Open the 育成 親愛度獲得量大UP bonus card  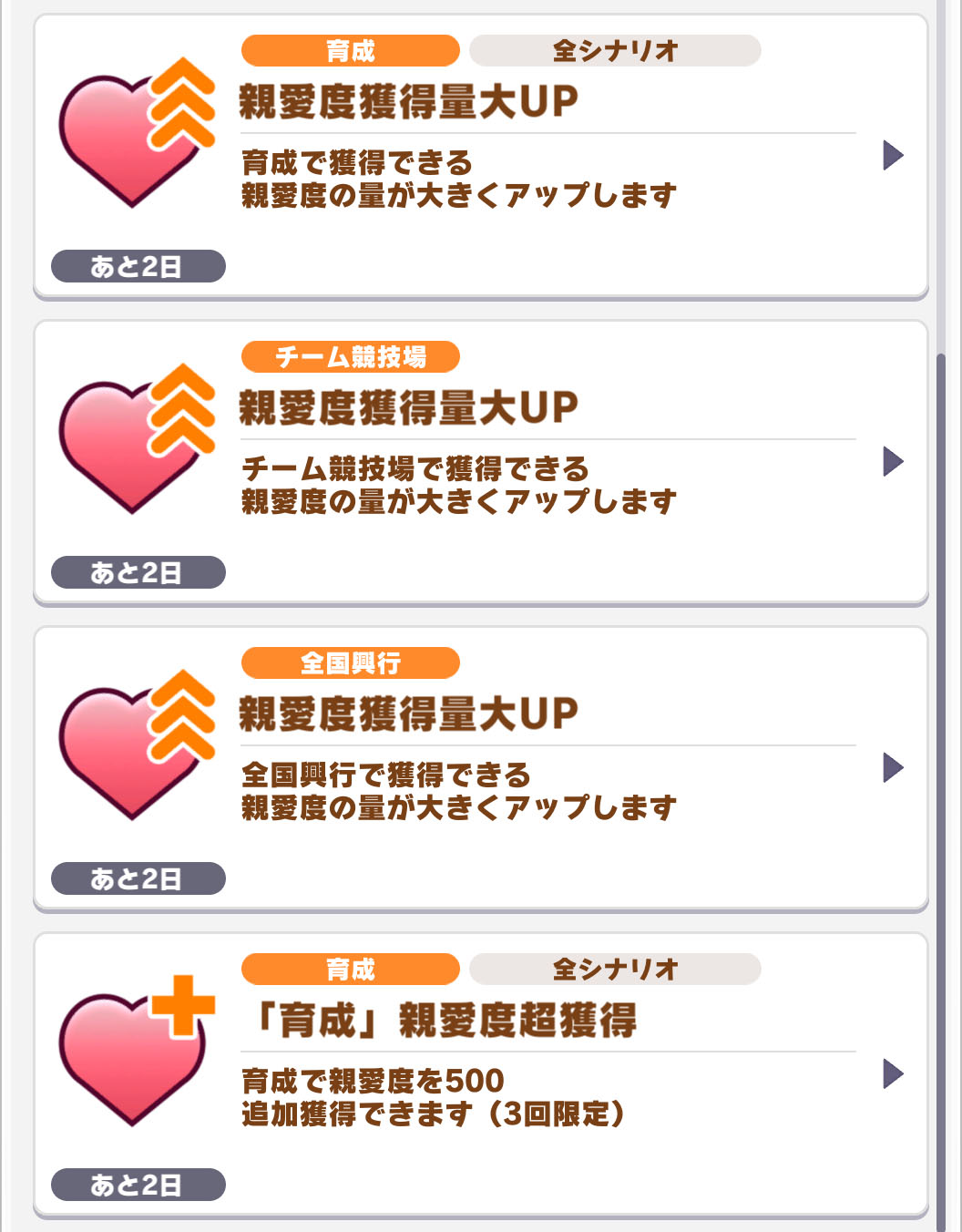click(480, 155)
